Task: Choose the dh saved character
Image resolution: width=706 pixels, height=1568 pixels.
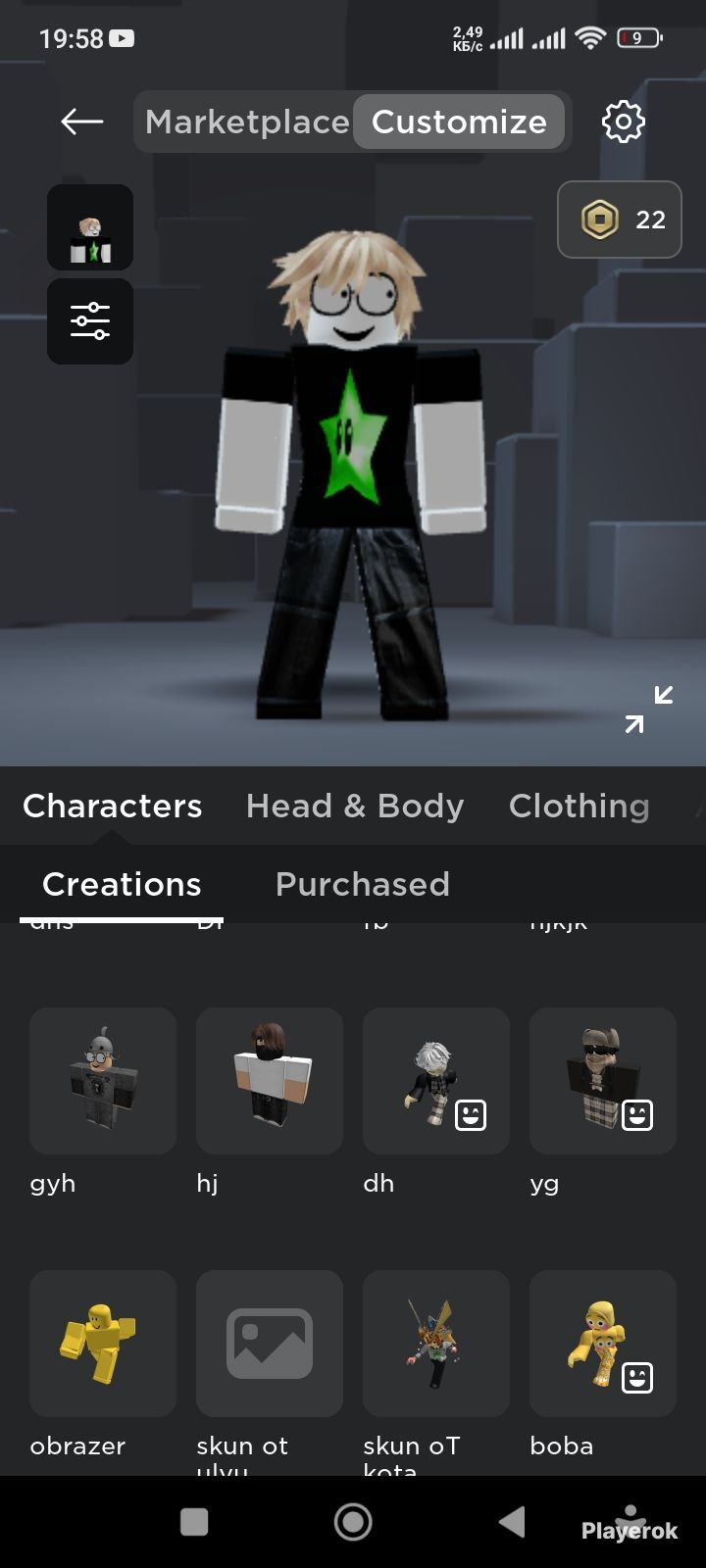Action: tap(436, 1081)
